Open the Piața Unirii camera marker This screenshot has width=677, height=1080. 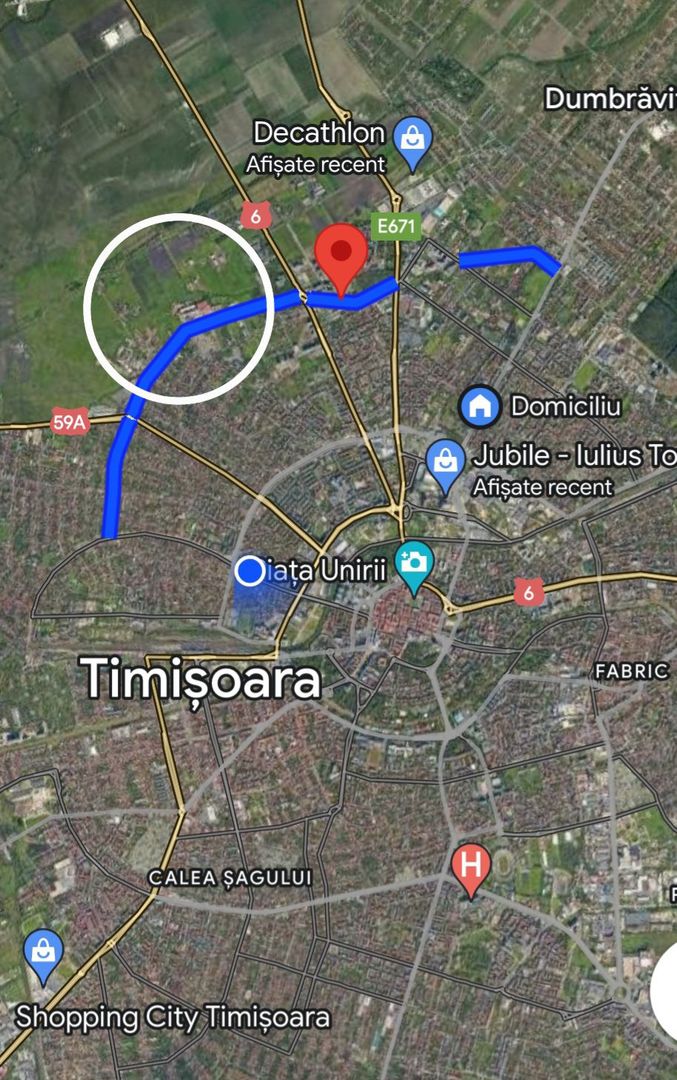coord(413,562)
